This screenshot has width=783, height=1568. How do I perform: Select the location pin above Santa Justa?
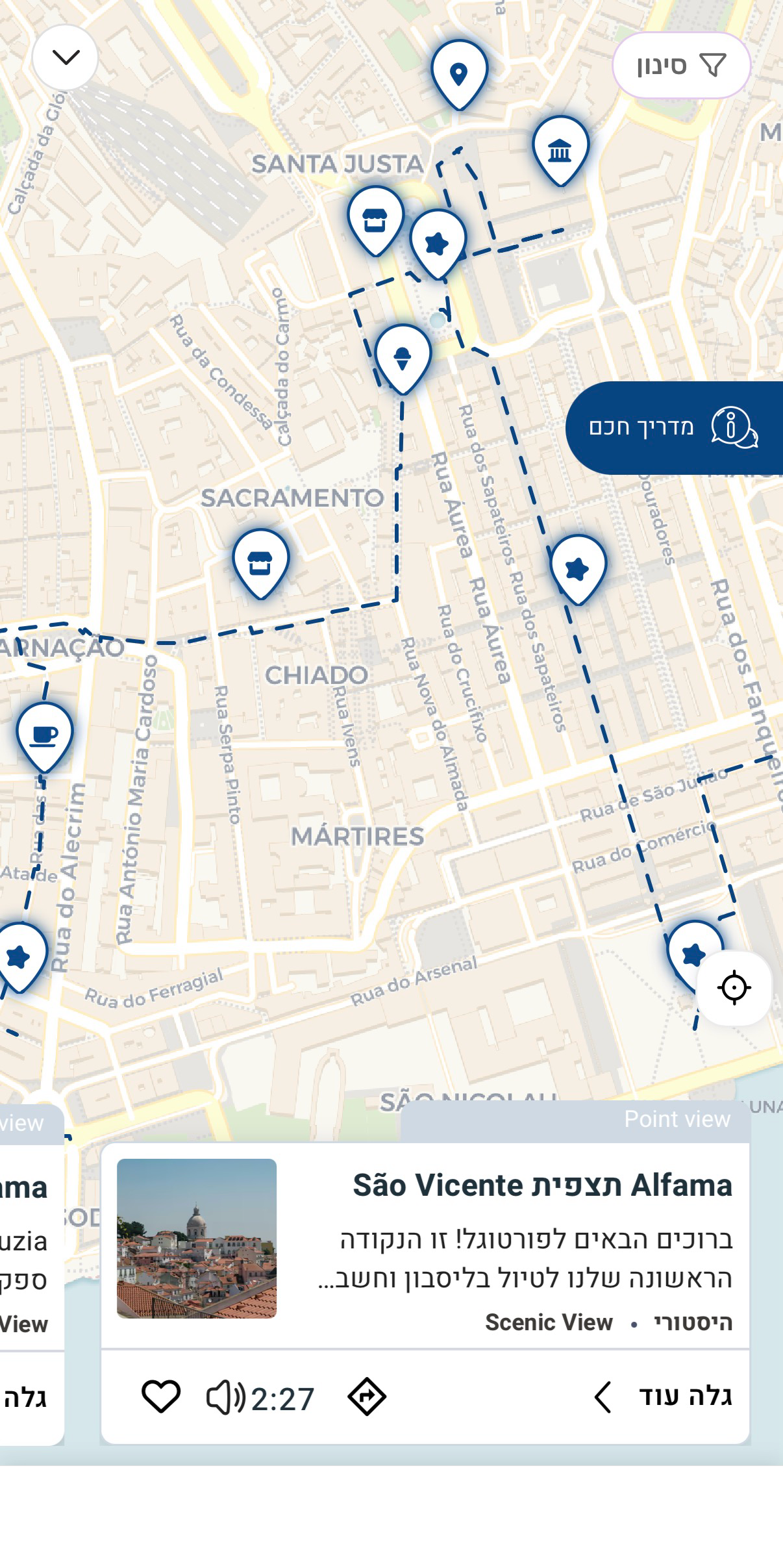(x=459, y=73)
